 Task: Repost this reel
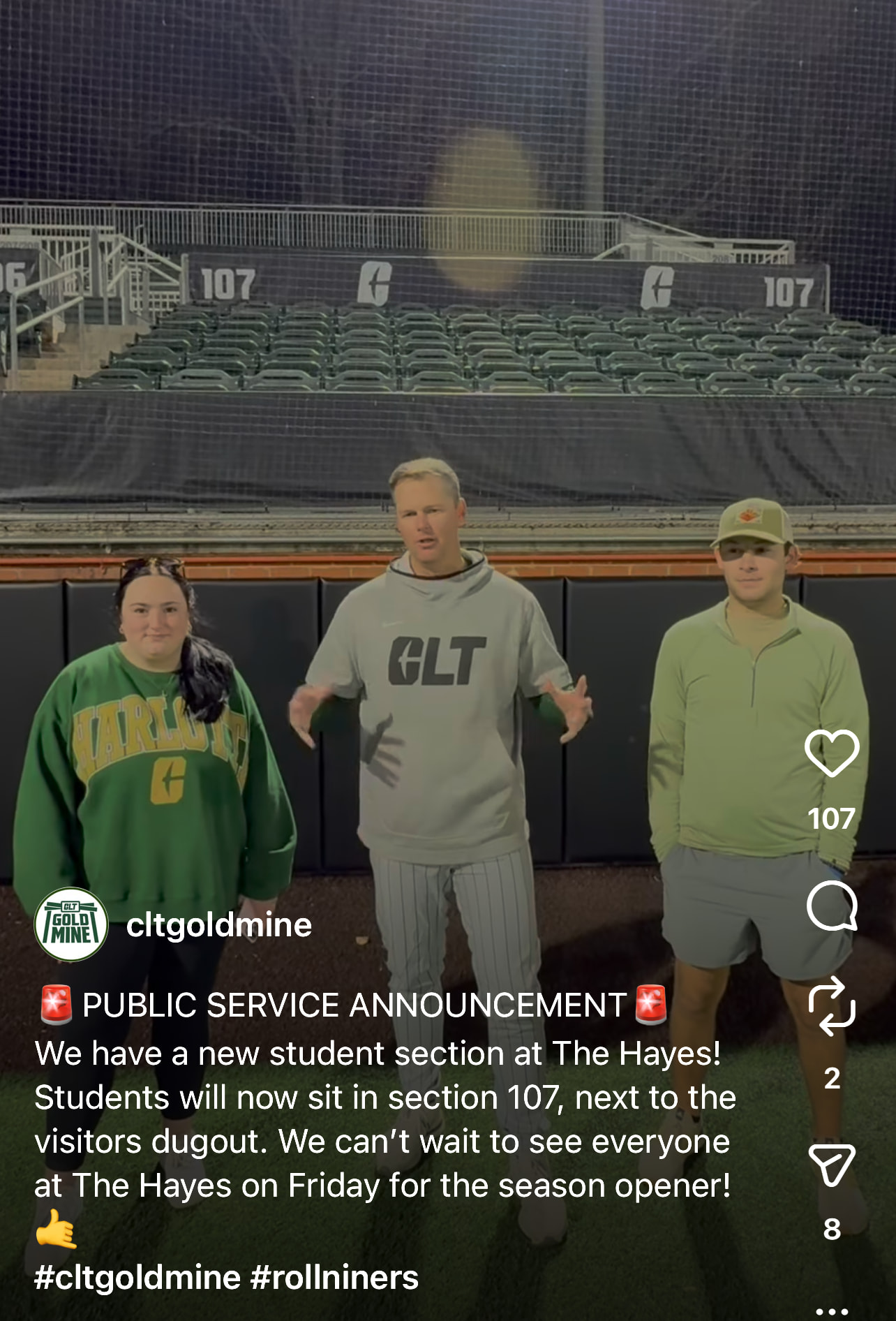(x=831, y=1005)
